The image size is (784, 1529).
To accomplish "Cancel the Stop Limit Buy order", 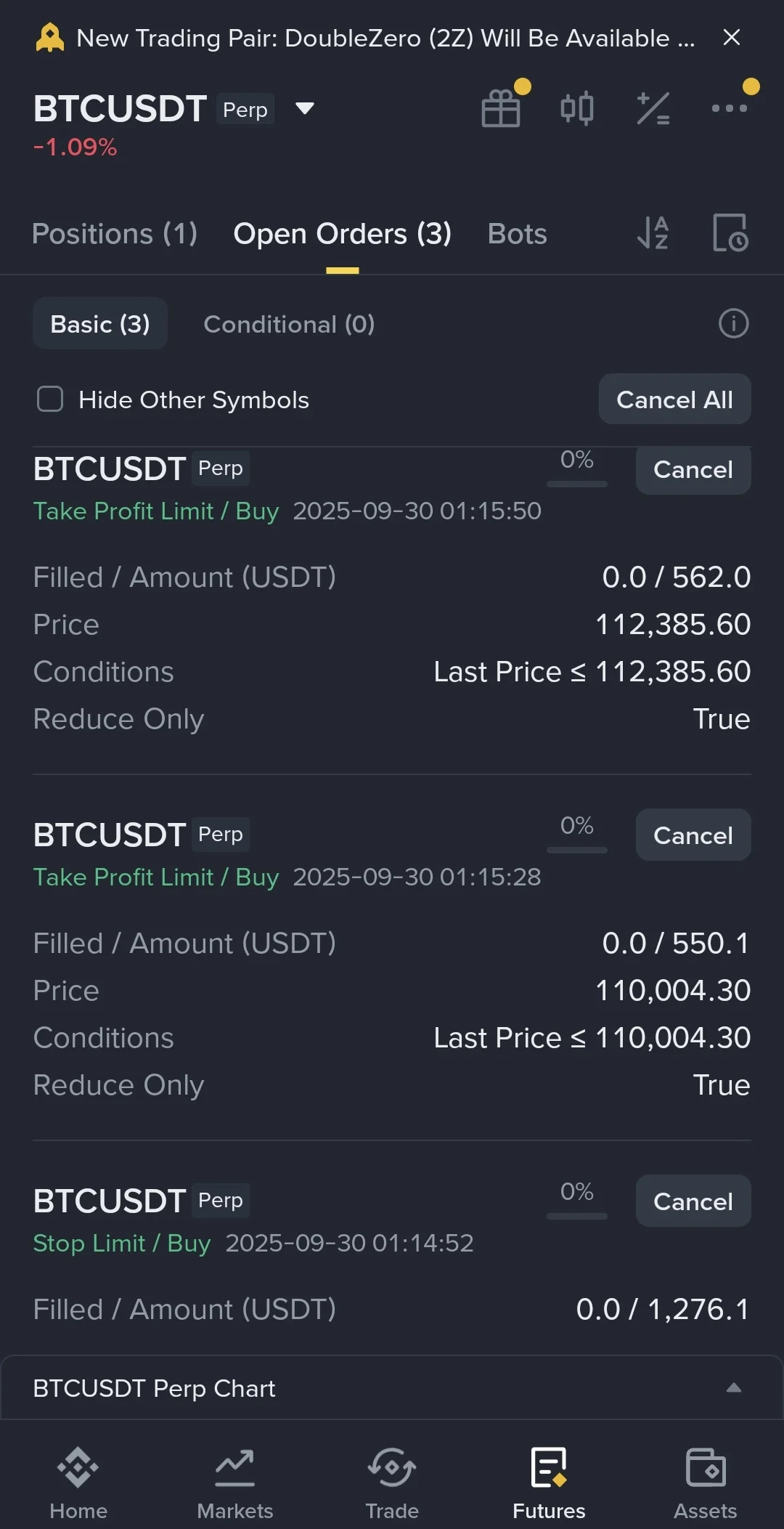I will point(693,1201).
